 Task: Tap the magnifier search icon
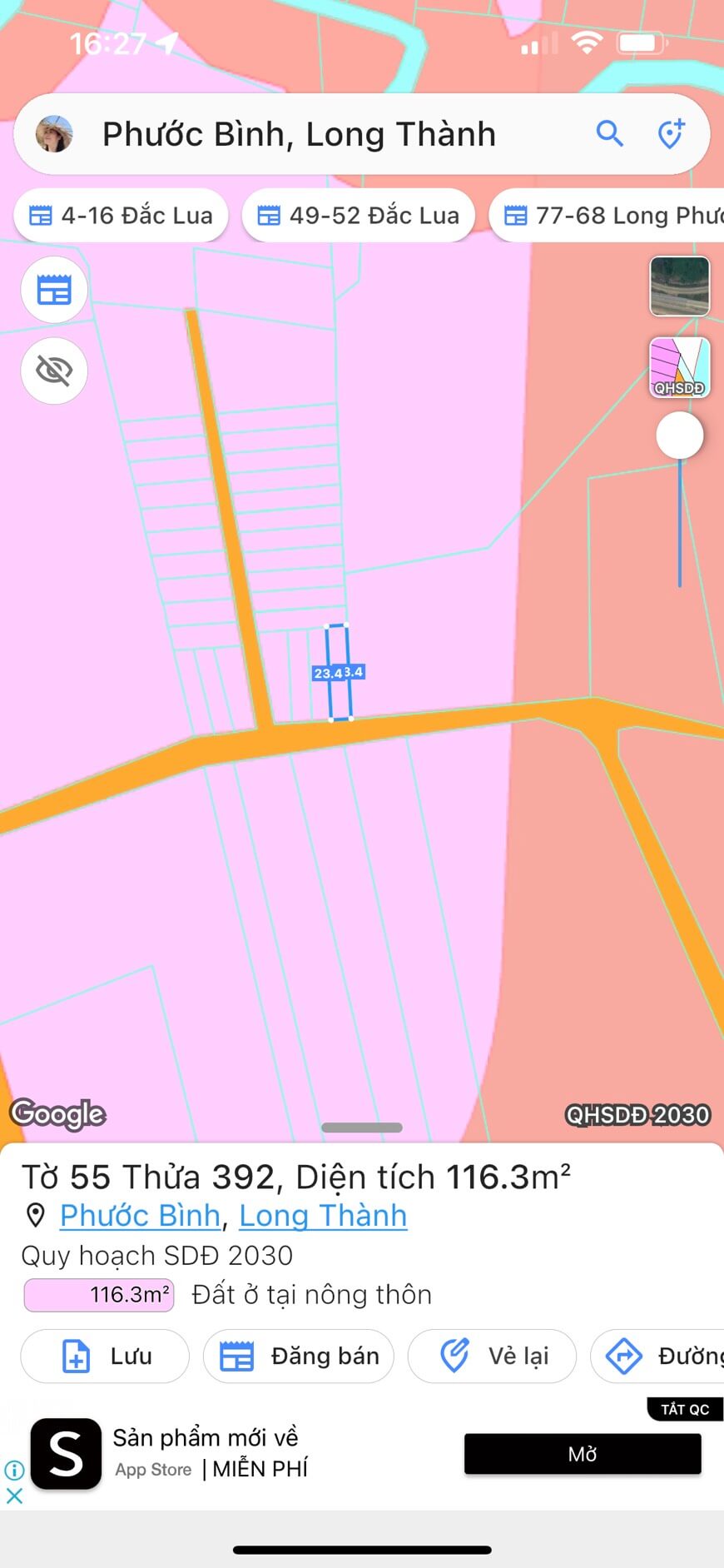tap(609, 134)
